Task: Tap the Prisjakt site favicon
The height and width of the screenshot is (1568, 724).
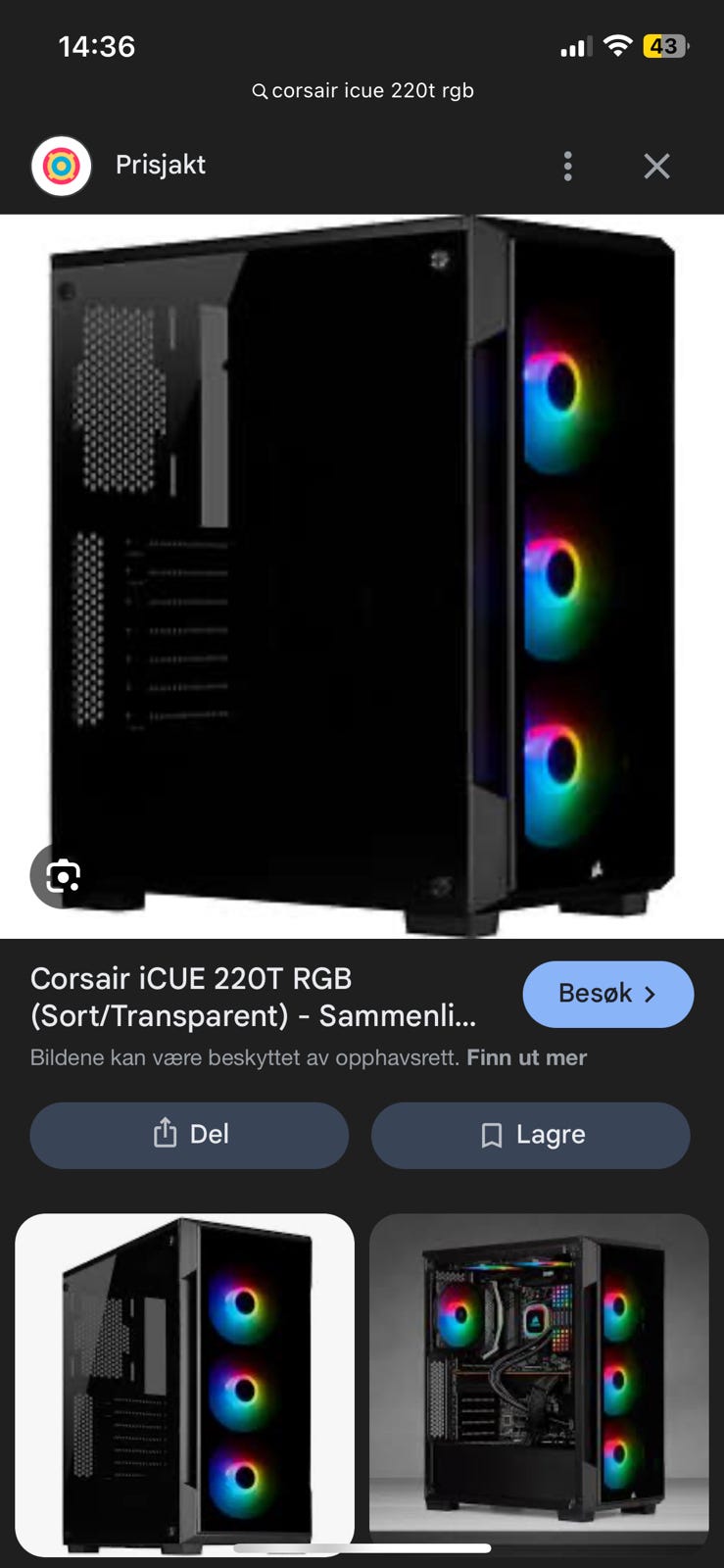Action: coord(61,165)
